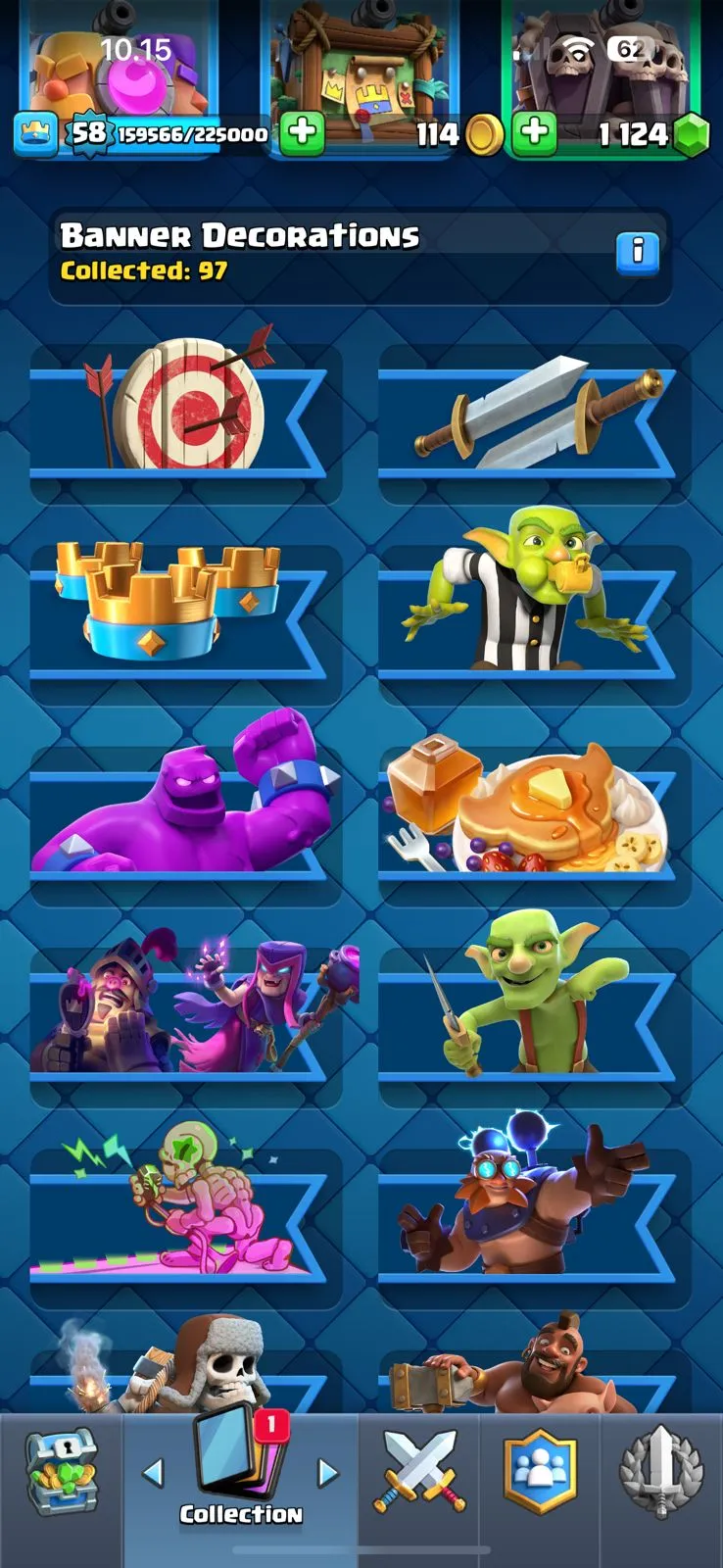Screen dimensions: 723x1568
Task: Switch to the Battle crossed-swords tab
Action: tap(418, 1472)
